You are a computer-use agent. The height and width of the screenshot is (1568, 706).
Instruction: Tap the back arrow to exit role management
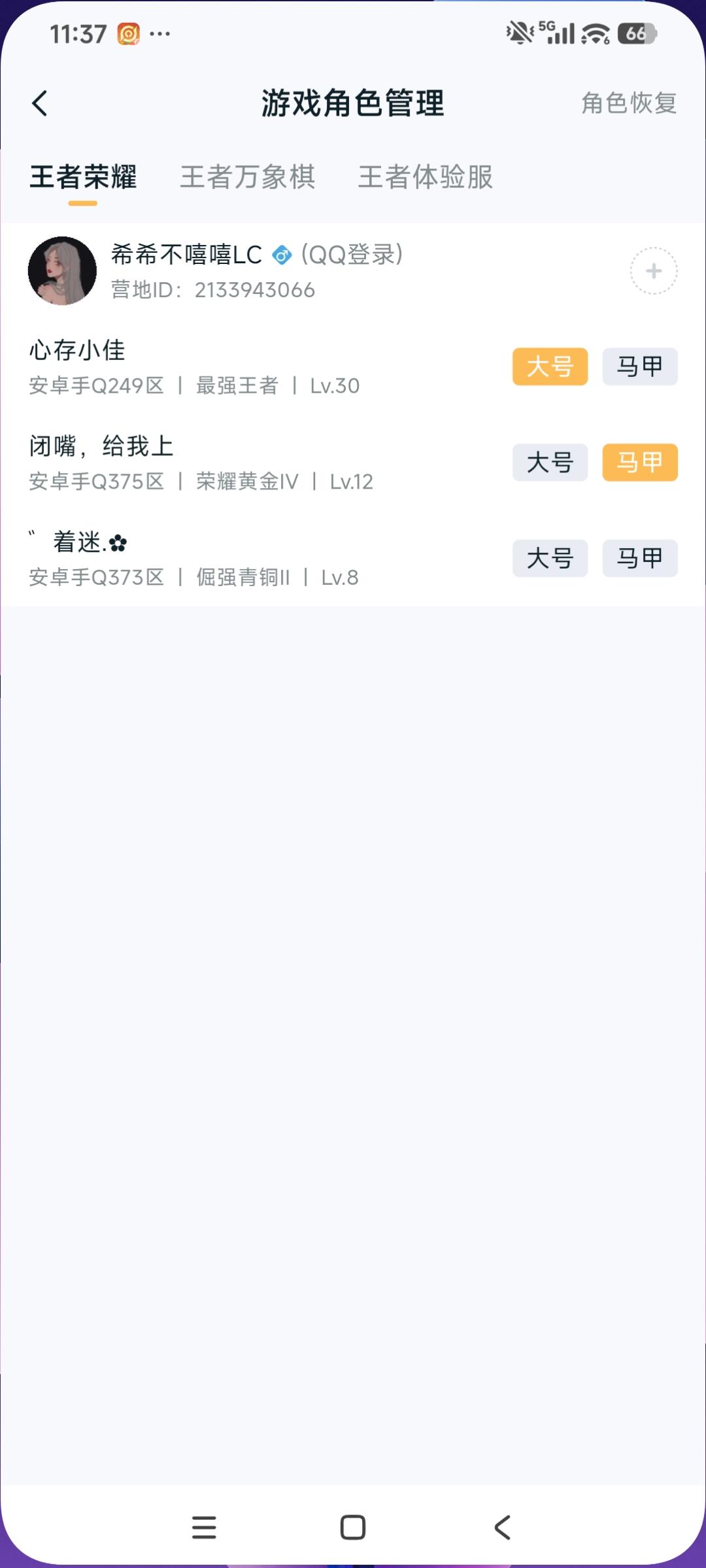(x=41, y=103)
